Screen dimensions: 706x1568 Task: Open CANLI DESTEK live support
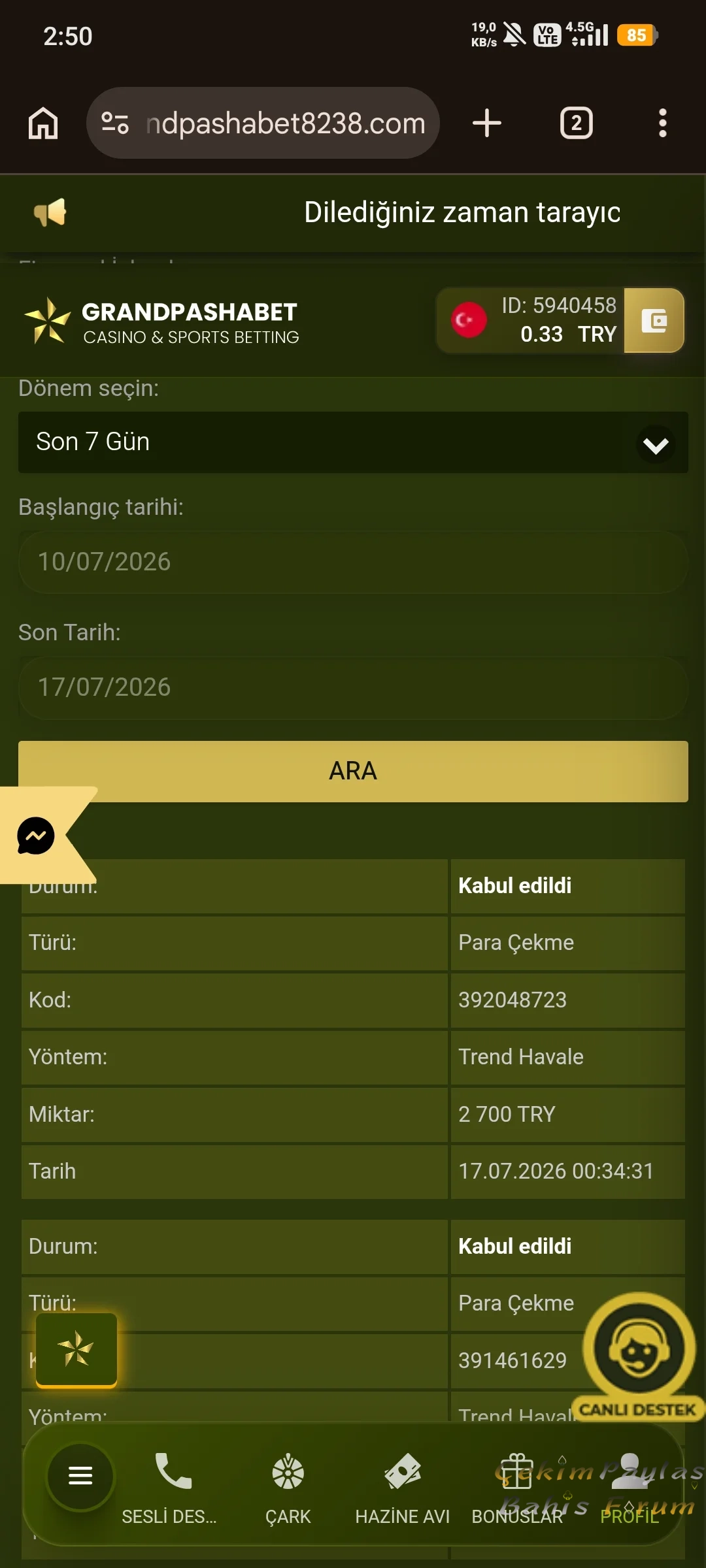point(639,1356)
